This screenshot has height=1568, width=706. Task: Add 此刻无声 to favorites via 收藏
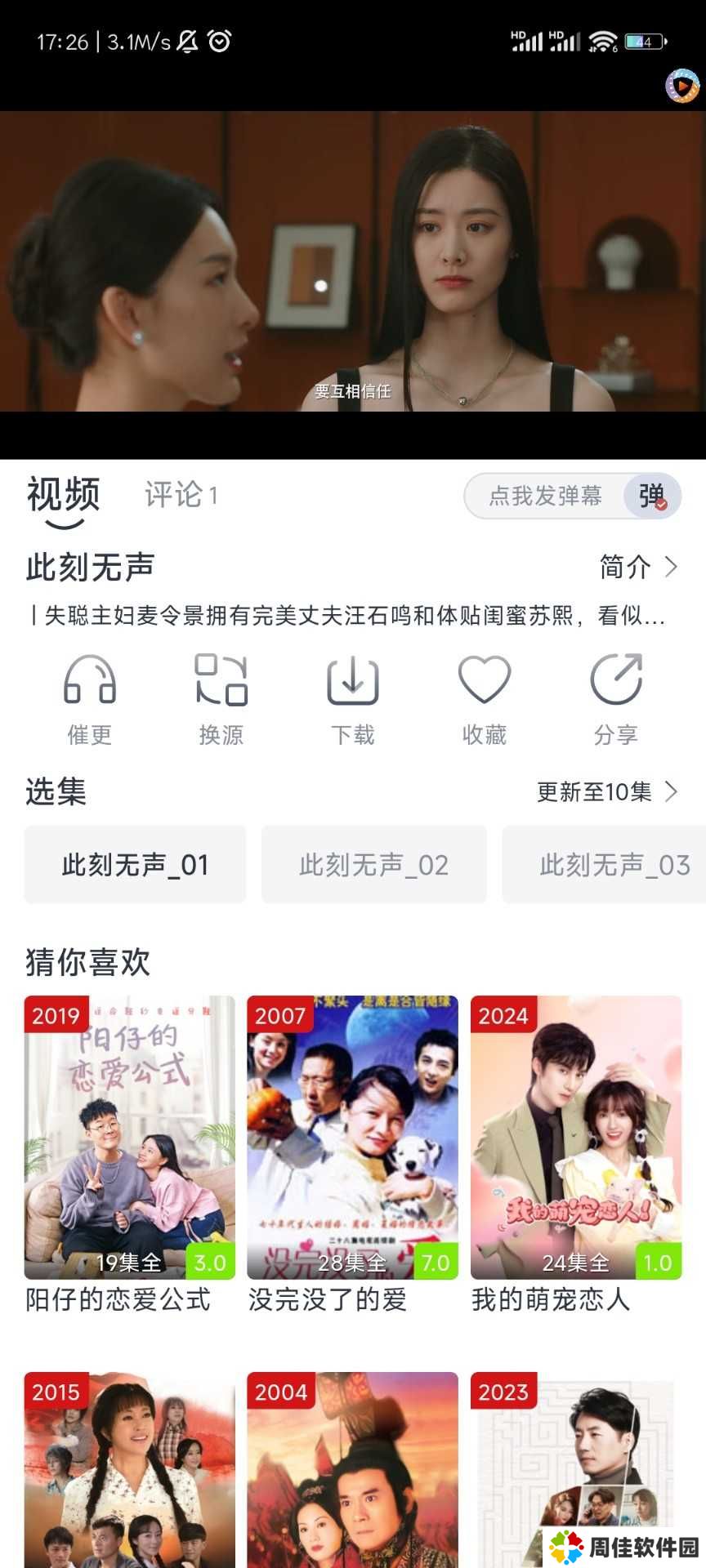(x=485, y=681)
